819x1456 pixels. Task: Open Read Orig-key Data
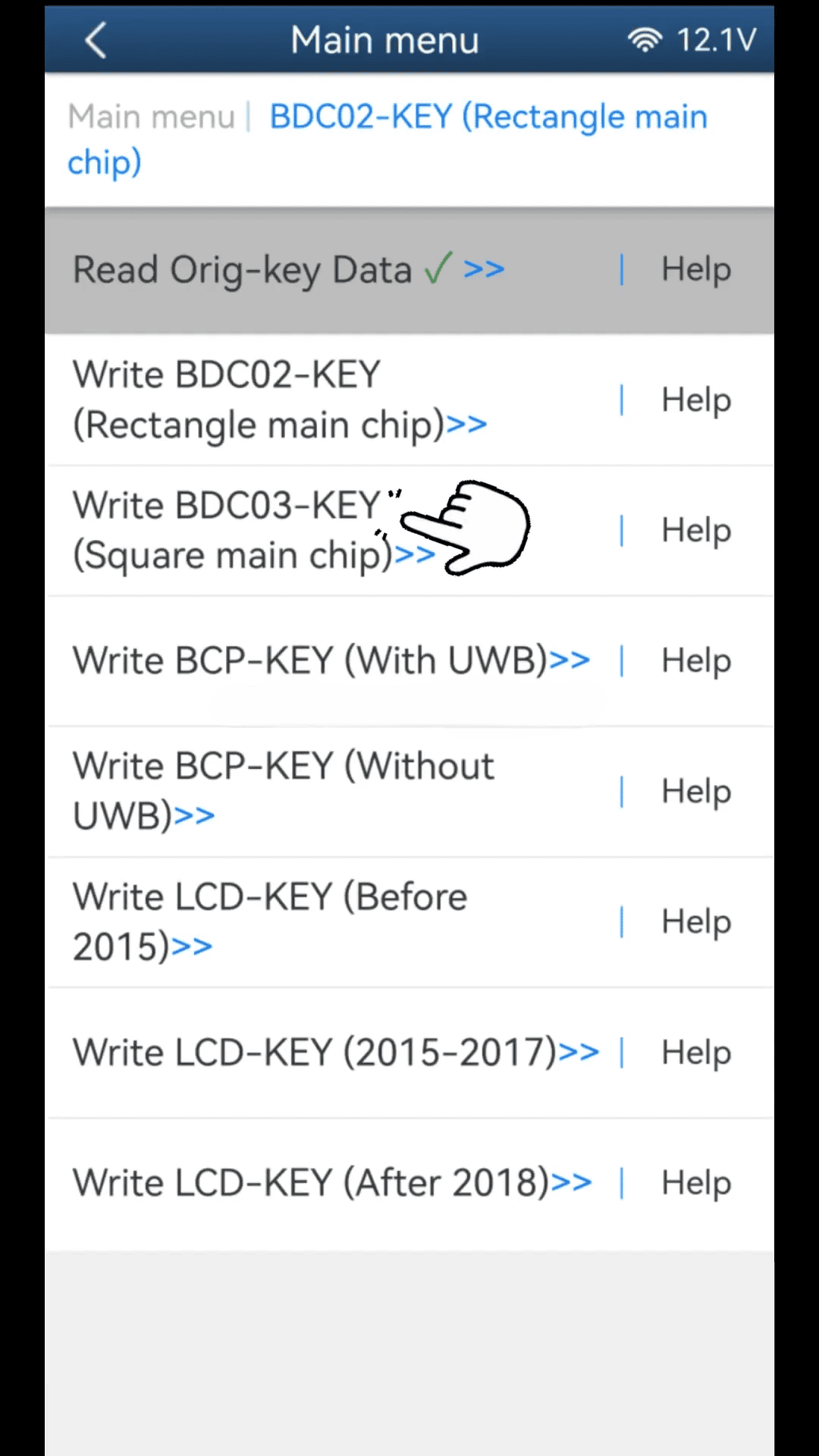[288, 270]
